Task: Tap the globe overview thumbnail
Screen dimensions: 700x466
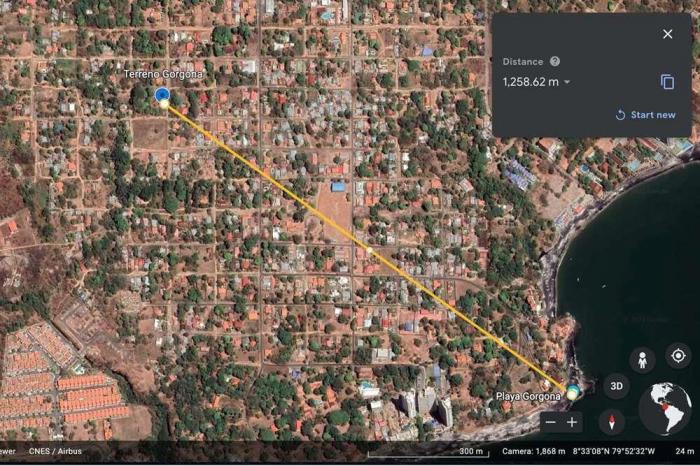Action: click(x=665, y=408)
